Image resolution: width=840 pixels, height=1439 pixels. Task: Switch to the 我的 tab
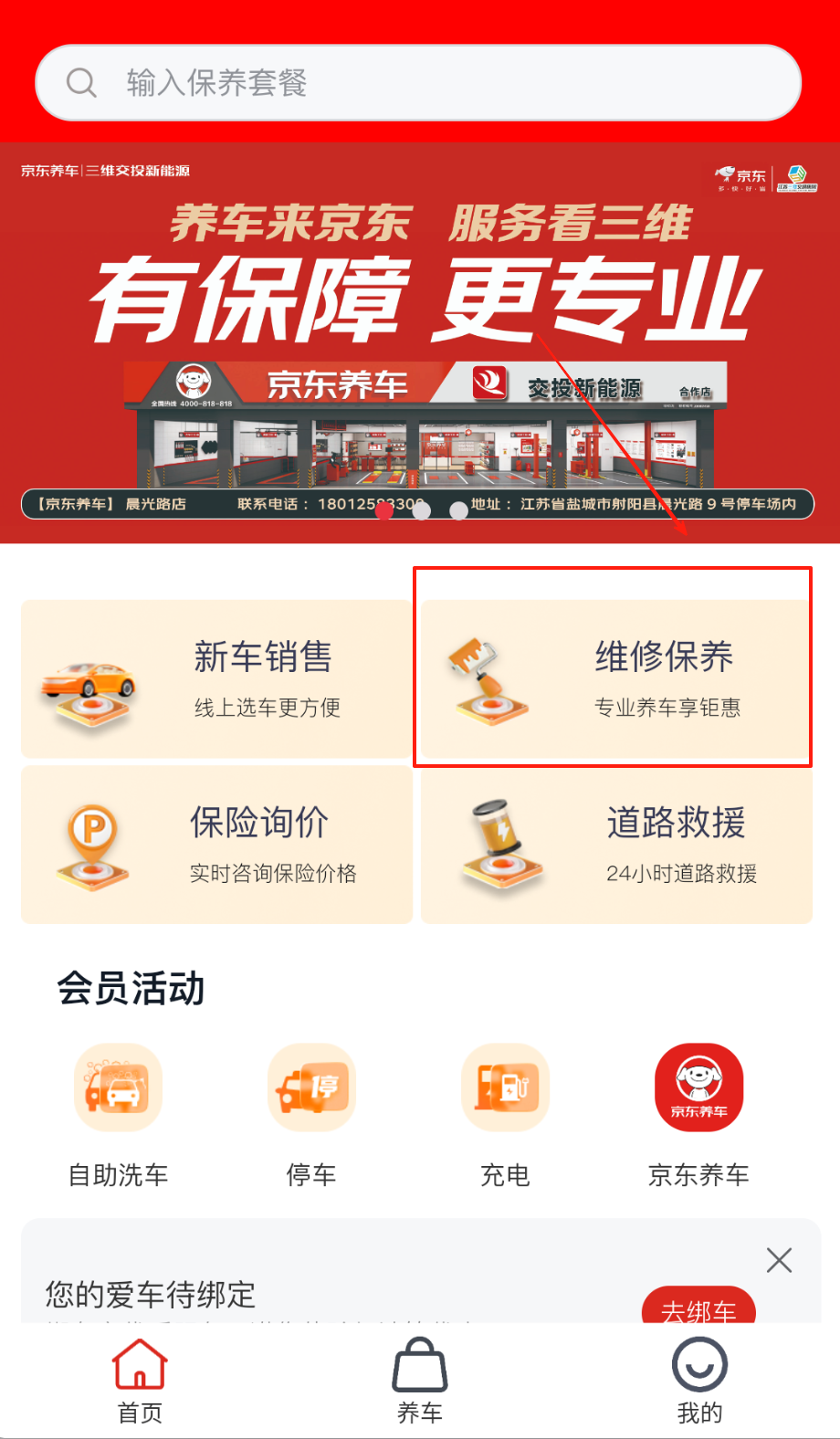pos(699,1381)
